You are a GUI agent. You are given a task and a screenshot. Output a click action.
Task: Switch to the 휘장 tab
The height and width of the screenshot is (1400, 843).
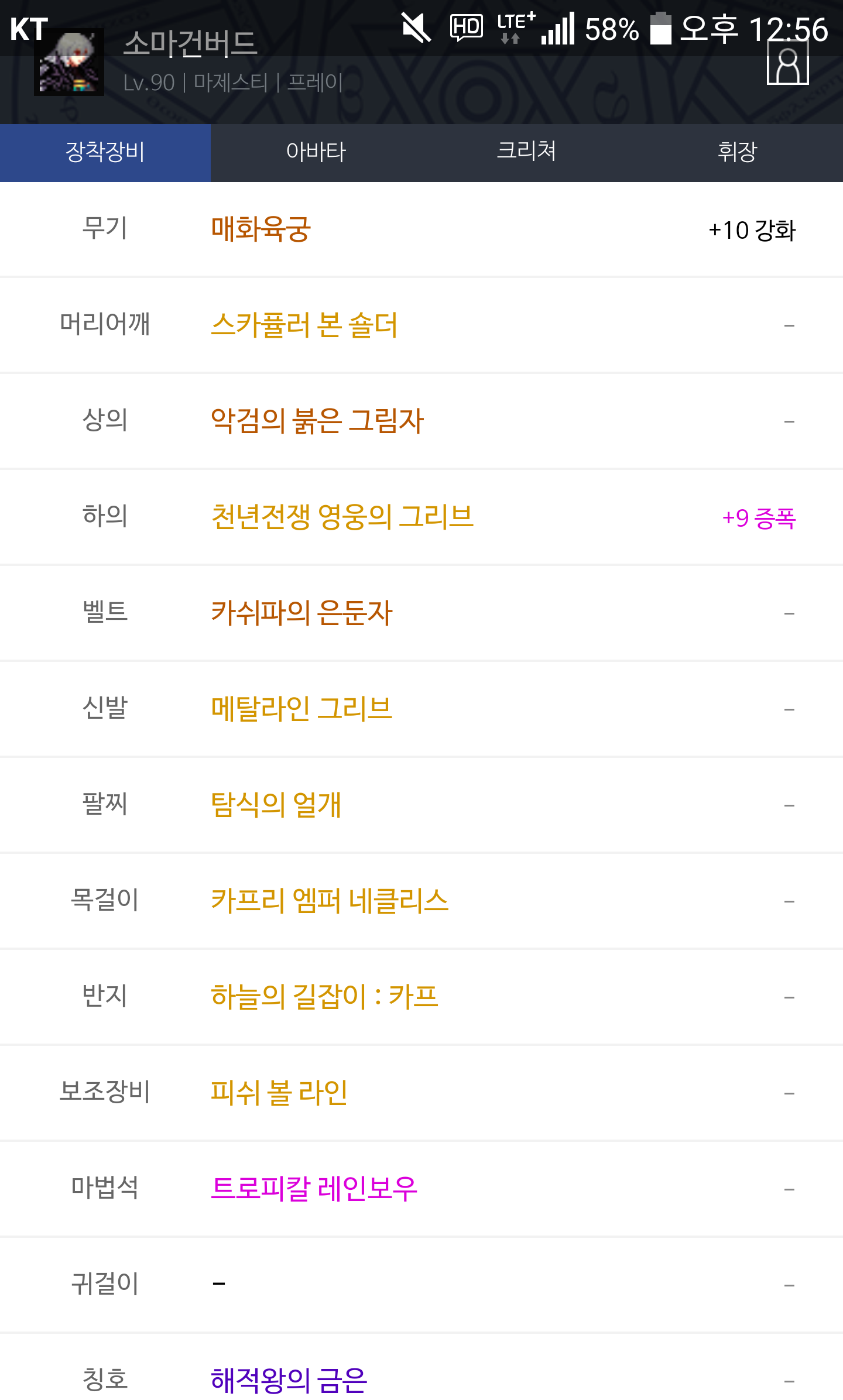[x=738, y=152]
